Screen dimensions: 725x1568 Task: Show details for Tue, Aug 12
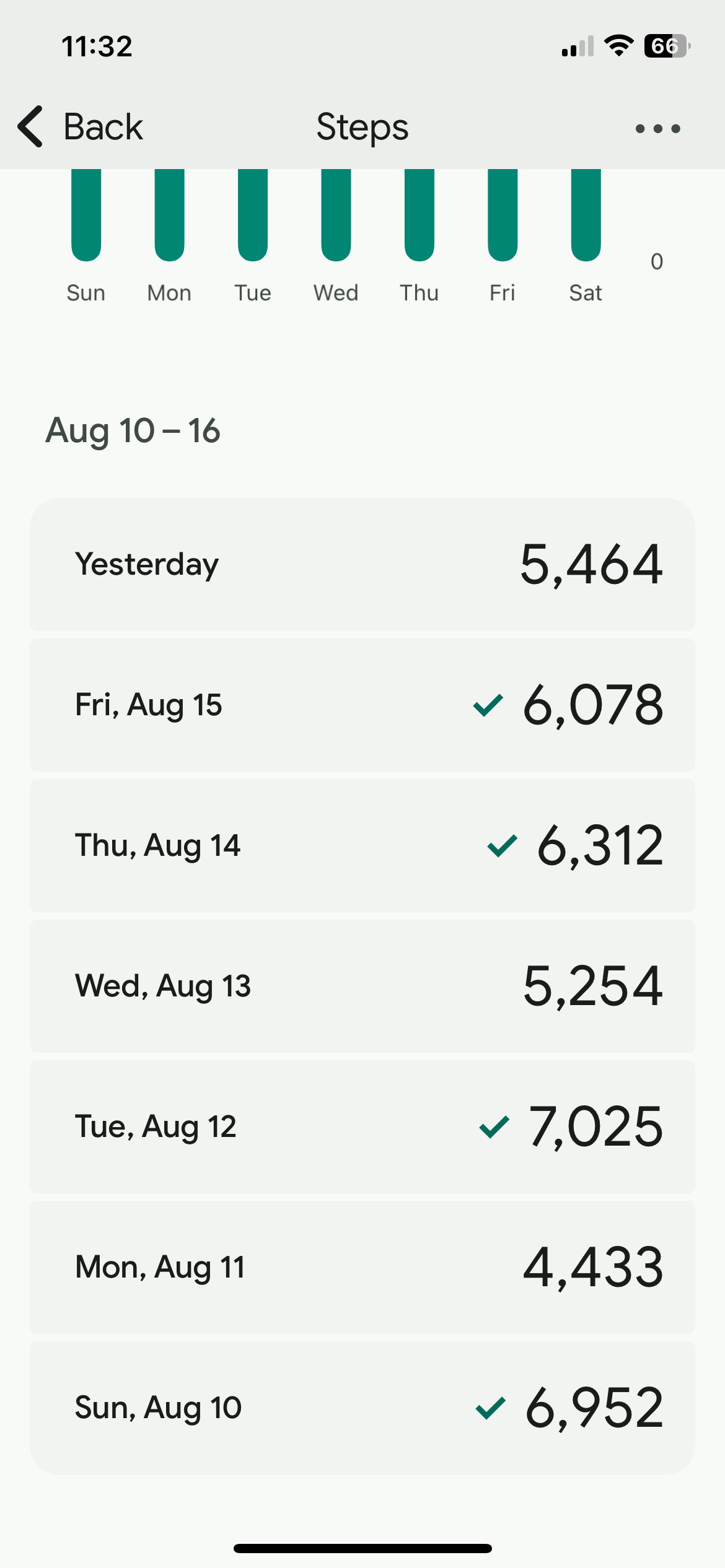(x=362, y=1126)
